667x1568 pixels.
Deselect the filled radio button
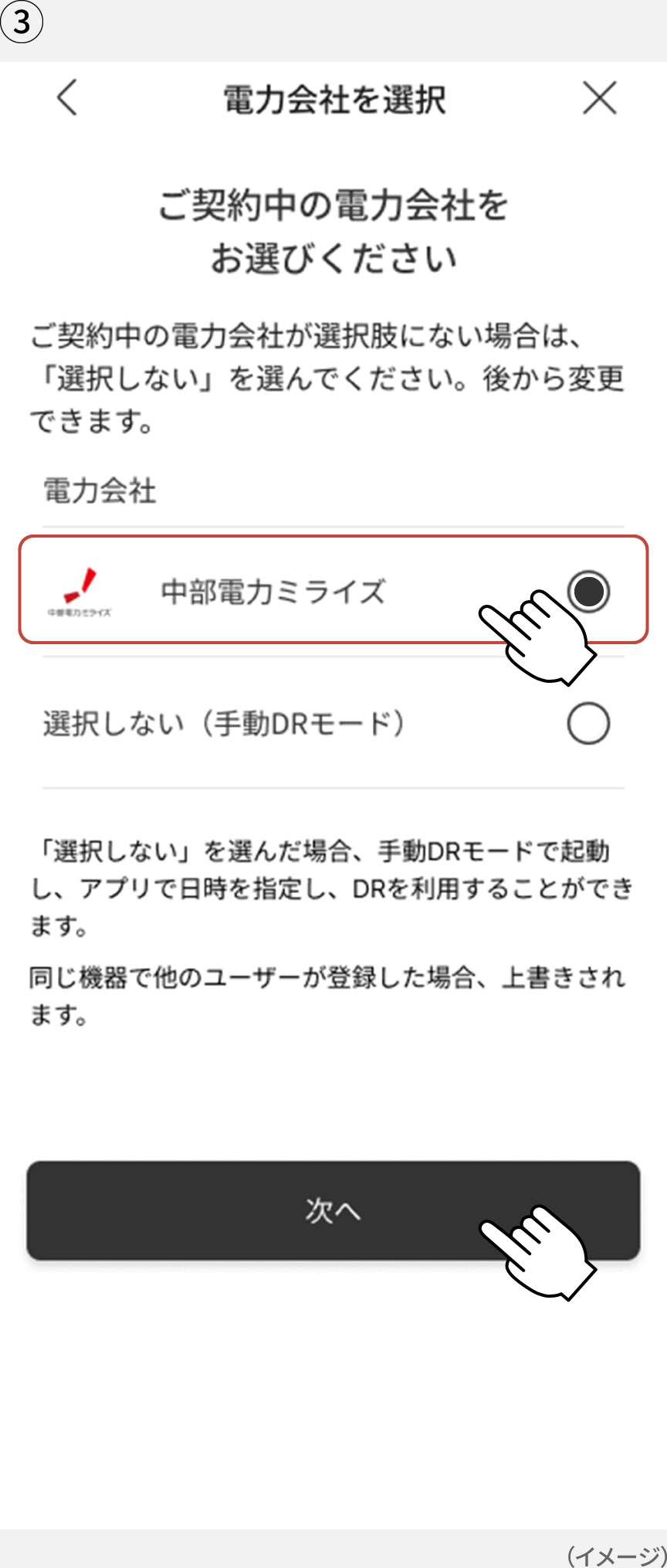[x=590, y=592]
